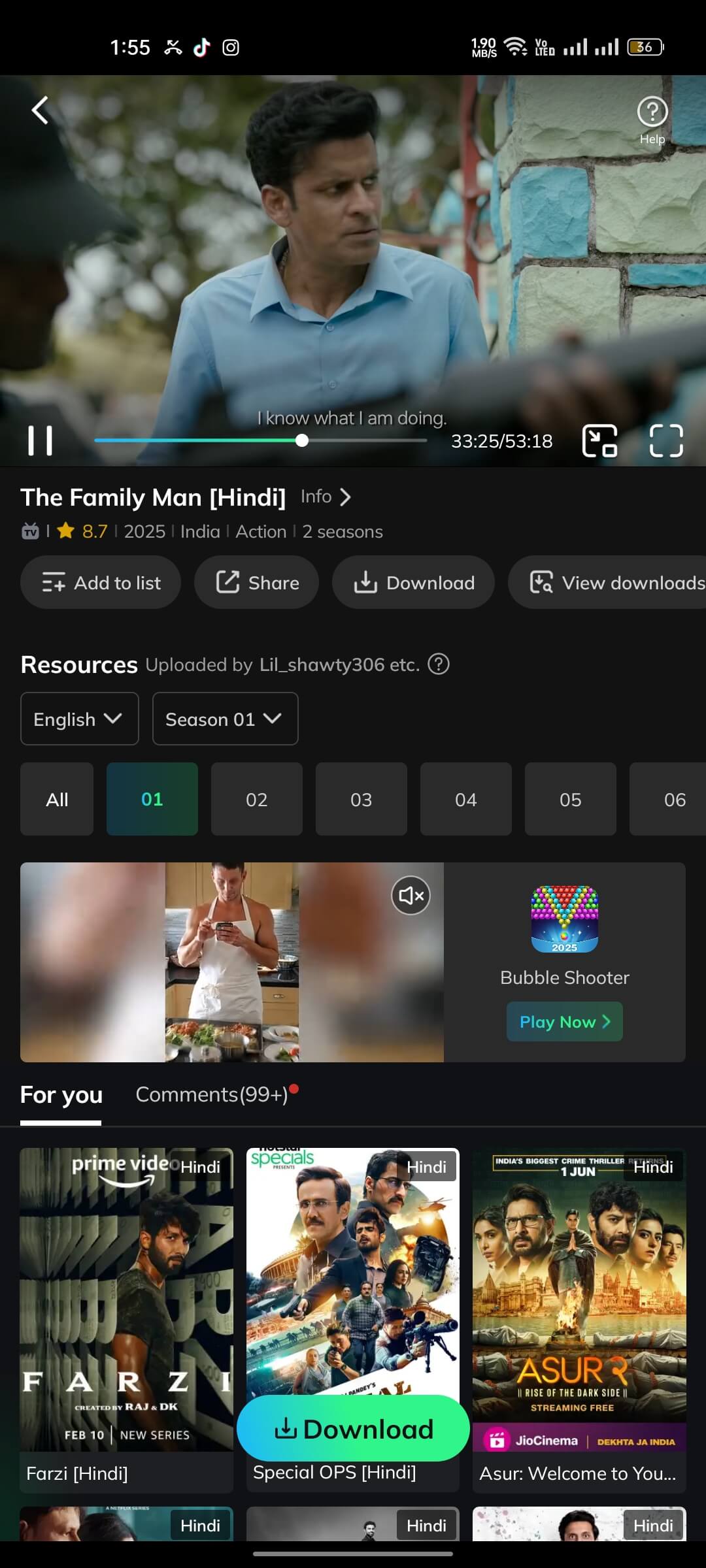The image size is (706, 1568).
Task: Switch to the Comments tab
Action: pyautogui.click(x=212, y=1094)
